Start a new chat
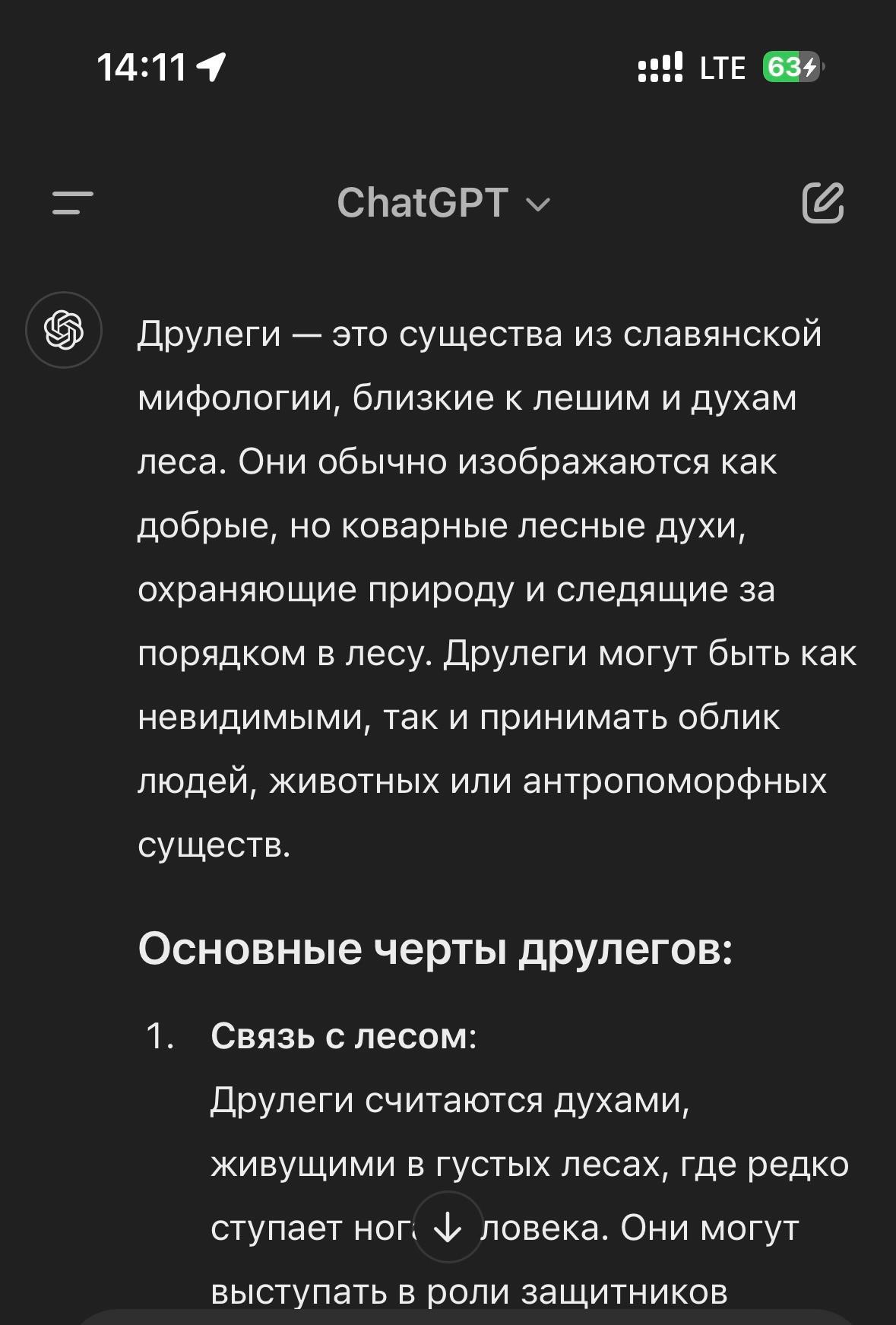 [823, 203]
